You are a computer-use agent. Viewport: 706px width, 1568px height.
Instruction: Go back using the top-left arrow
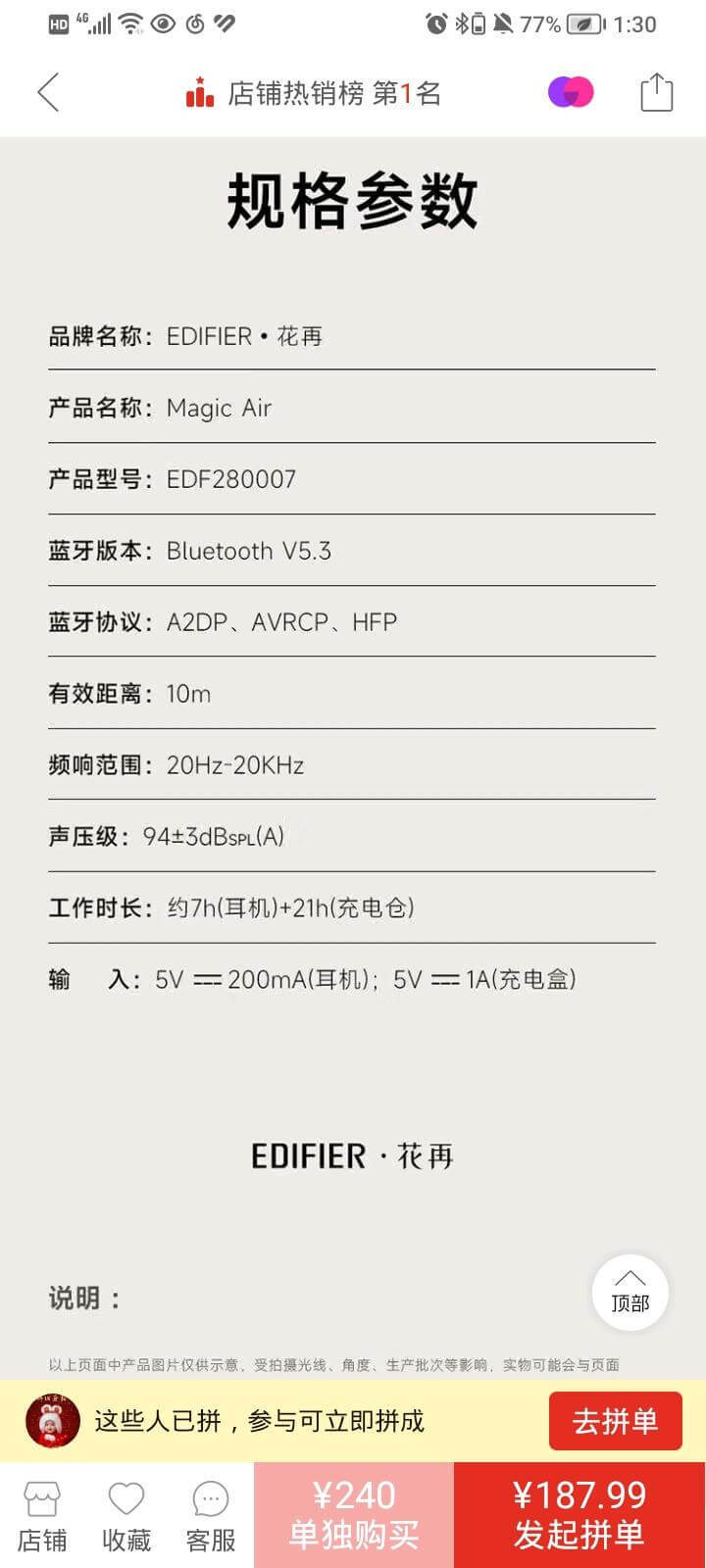(48, 93)
